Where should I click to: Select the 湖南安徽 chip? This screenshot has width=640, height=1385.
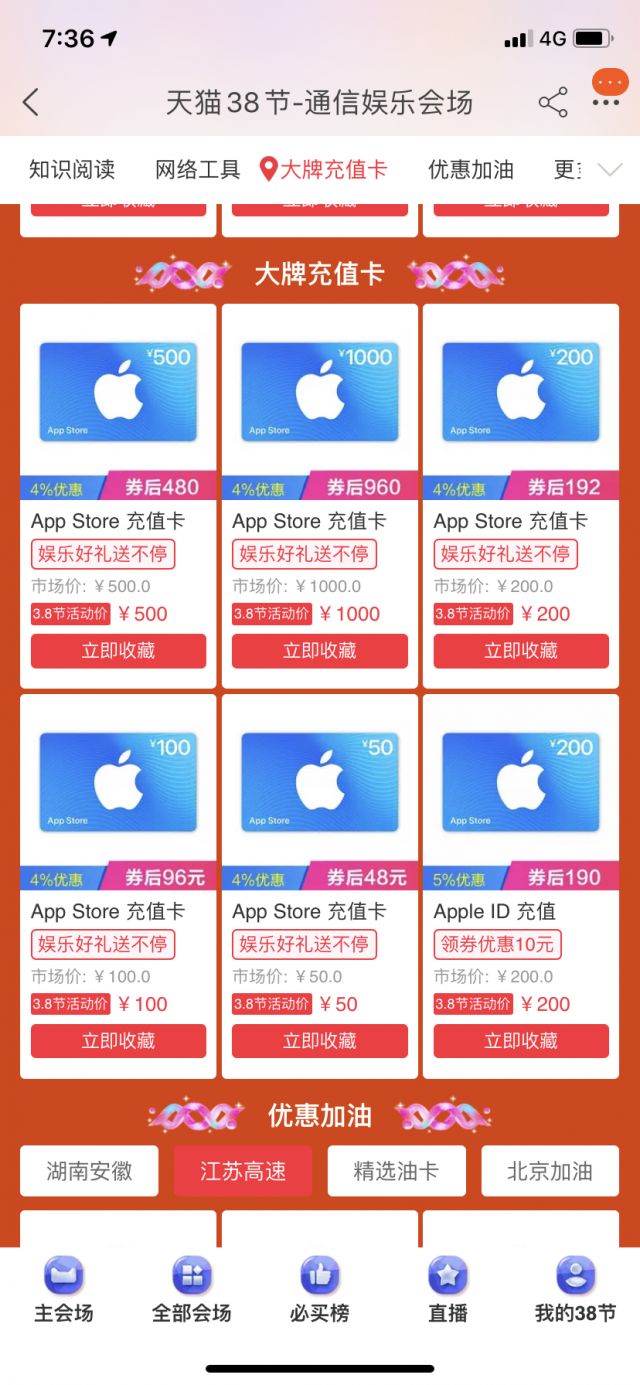point(89,1171)
